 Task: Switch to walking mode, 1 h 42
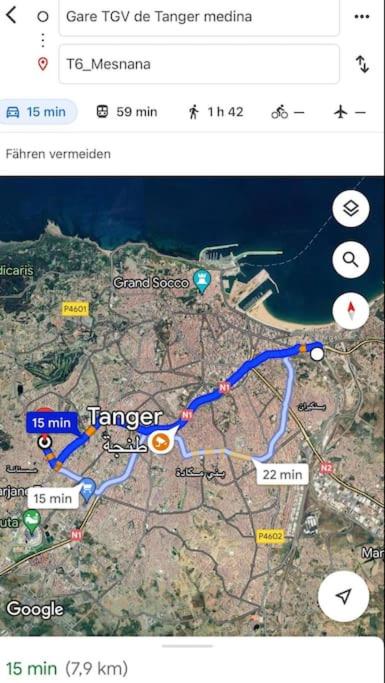216,112
